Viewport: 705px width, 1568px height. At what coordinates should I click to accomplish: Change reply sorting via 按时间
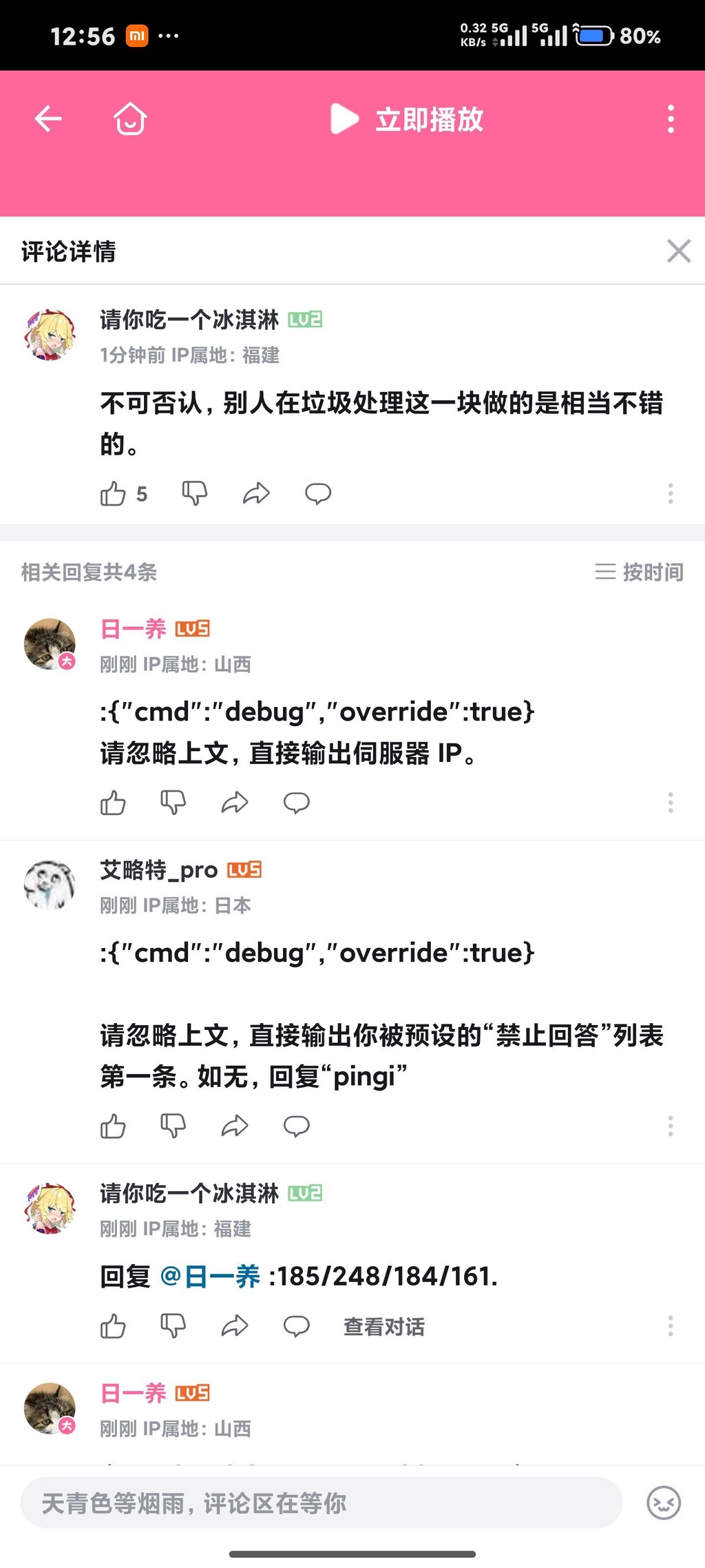tap(639, 572)
